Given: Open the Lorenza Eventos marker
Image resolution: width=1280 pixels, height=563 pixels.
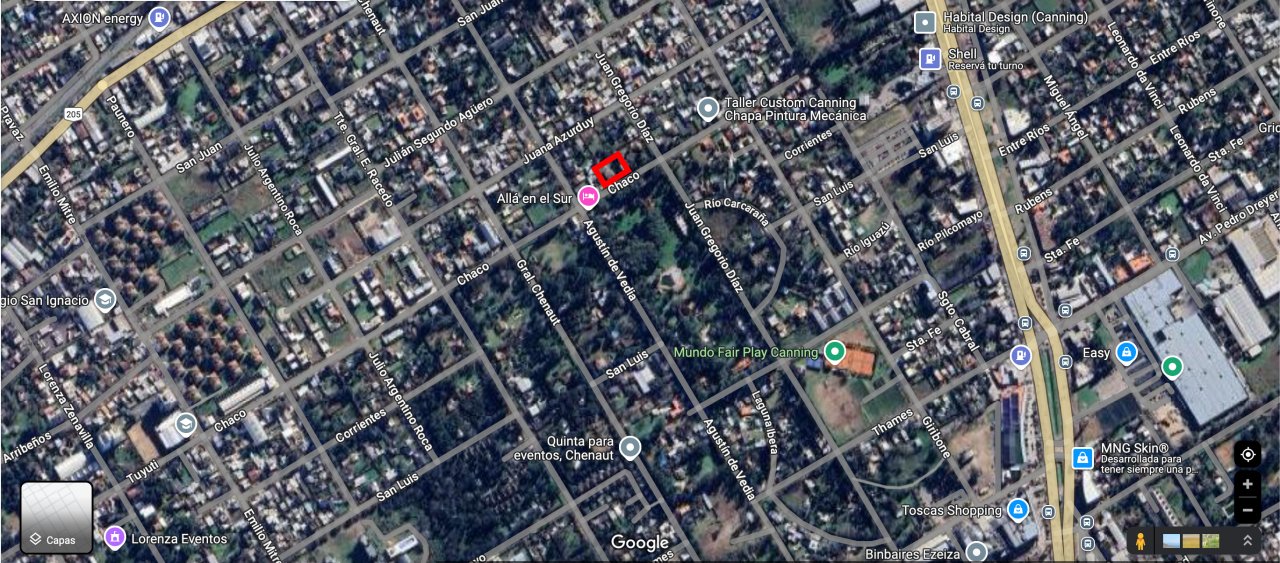Looking at the screenshot, I should 115,538.
